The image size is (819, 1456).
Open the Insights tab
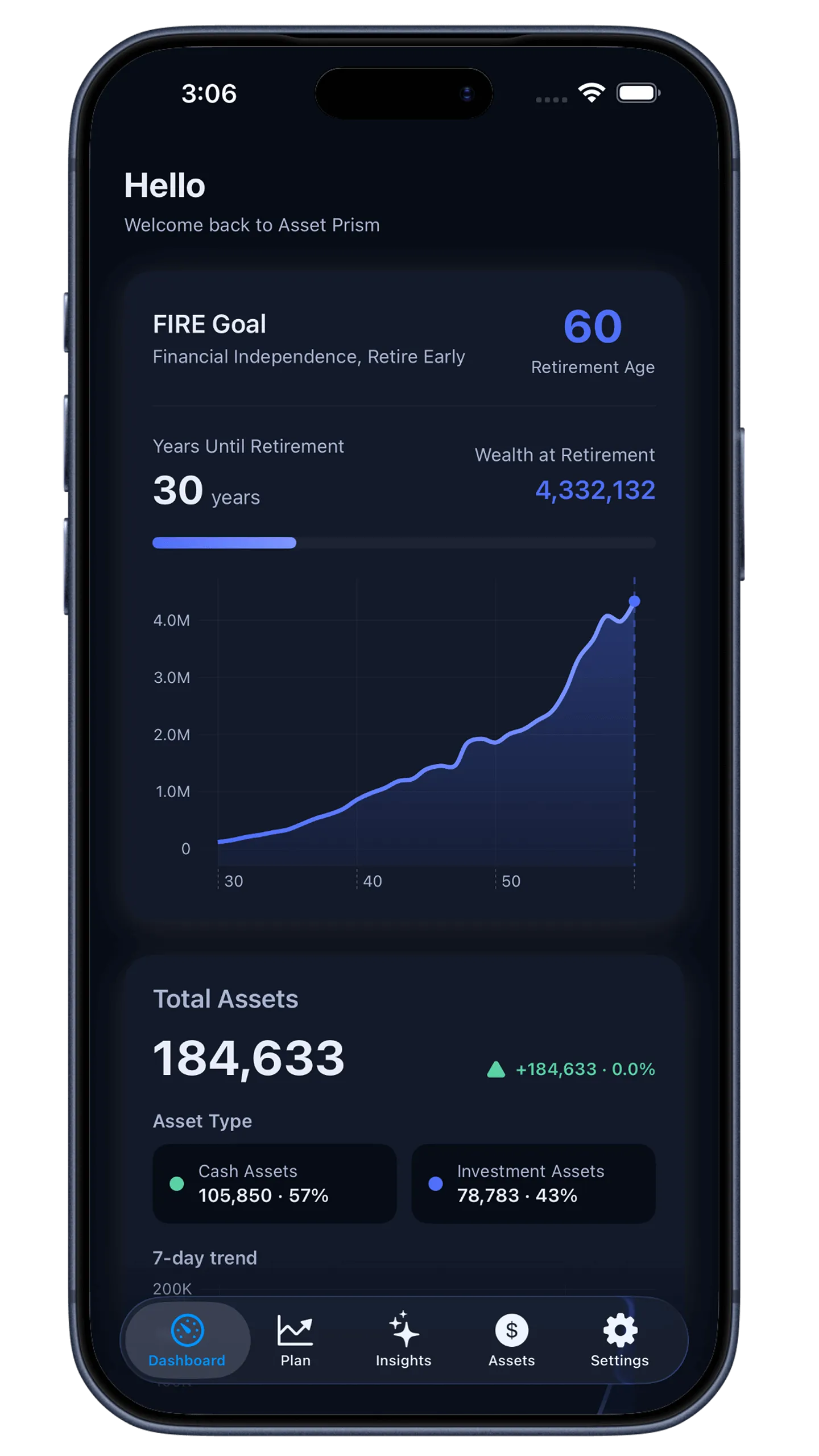[x=403, y=1339]
